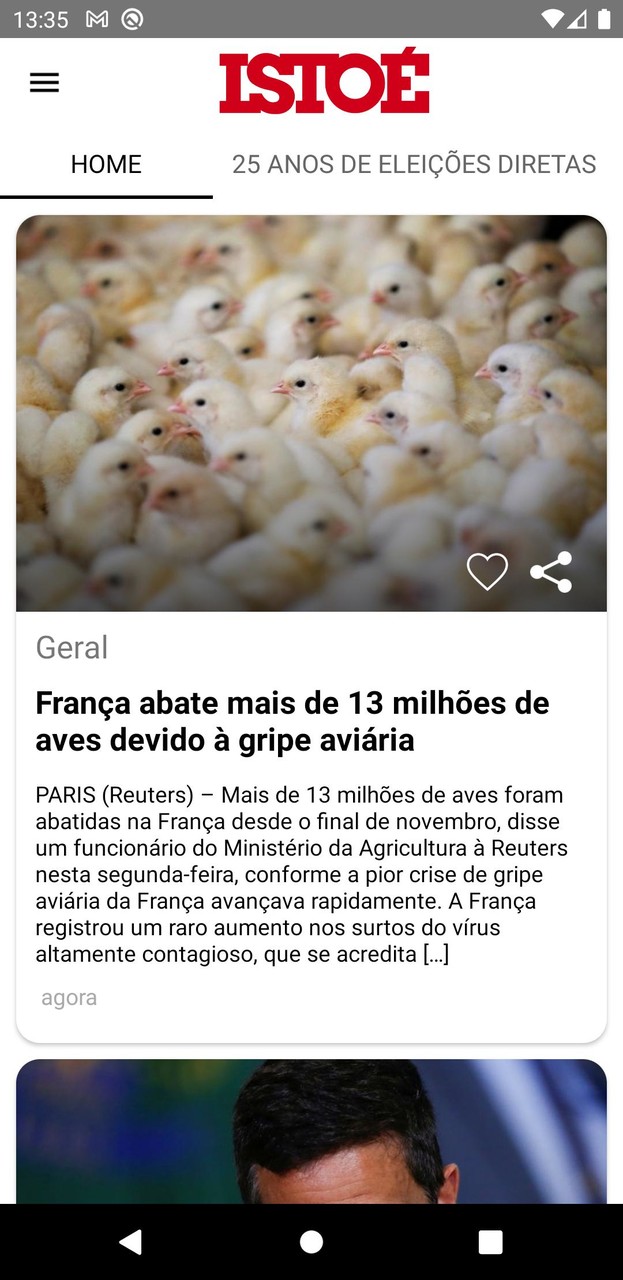Like the França aves article
This screenshot has width=623, height=1280.
[487, 572]
